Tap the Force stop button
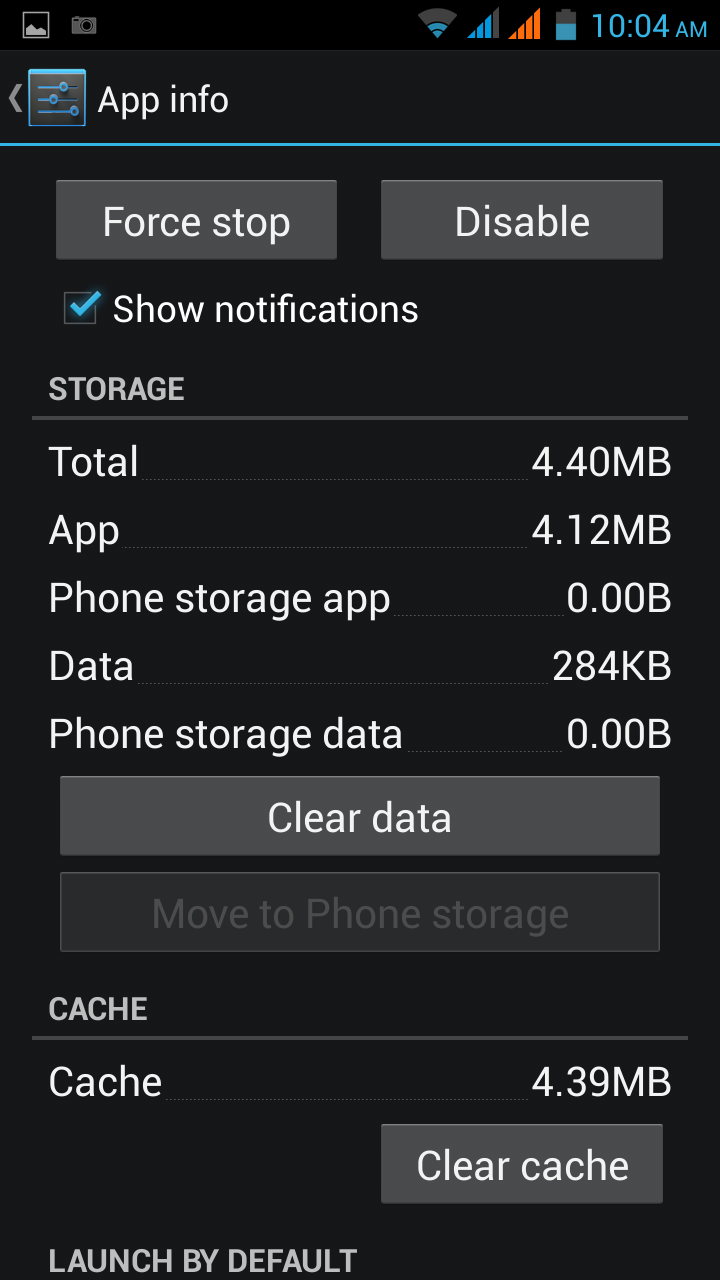 196,221
